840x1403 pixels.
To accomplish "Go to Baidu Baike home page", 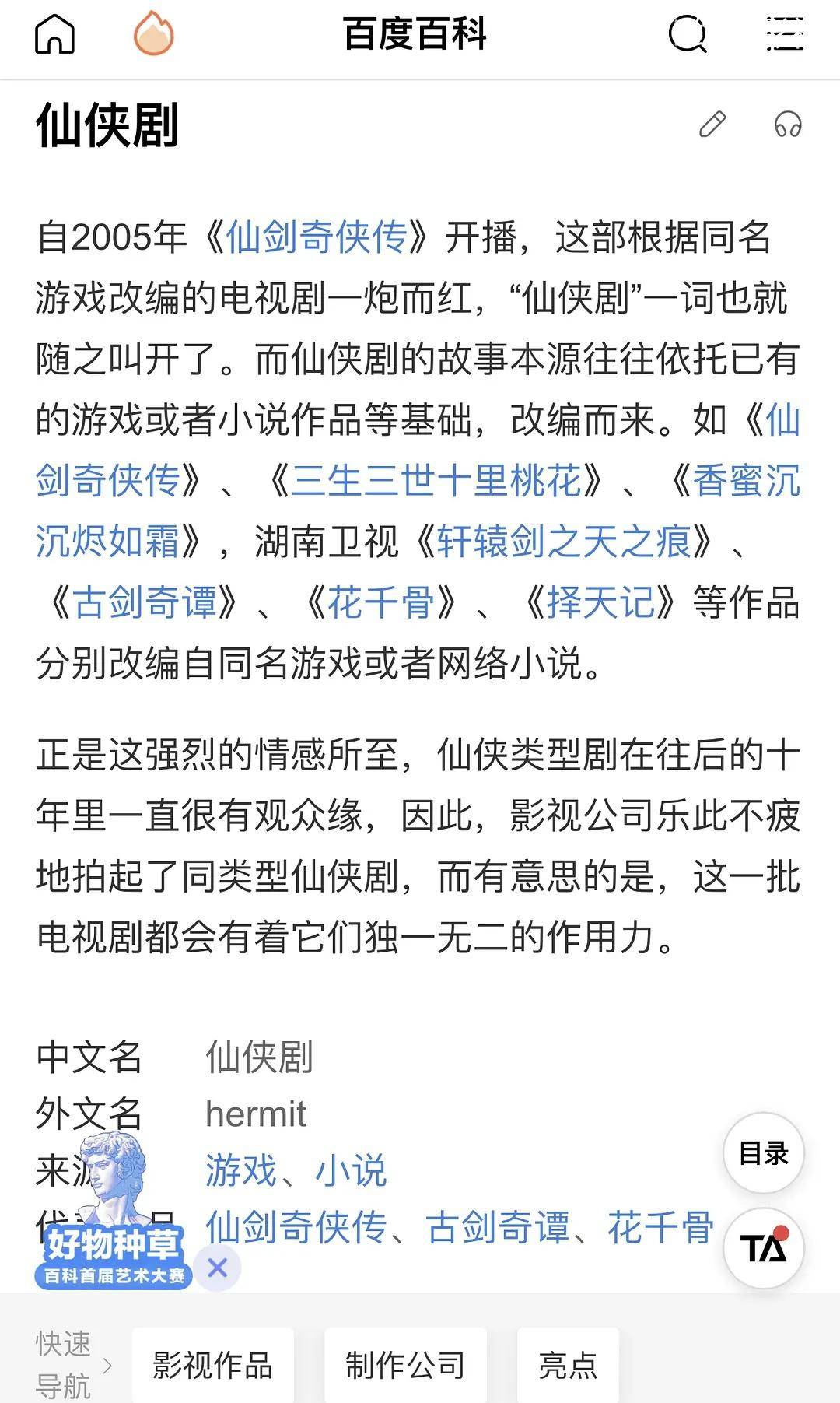I will pos(54,35).
